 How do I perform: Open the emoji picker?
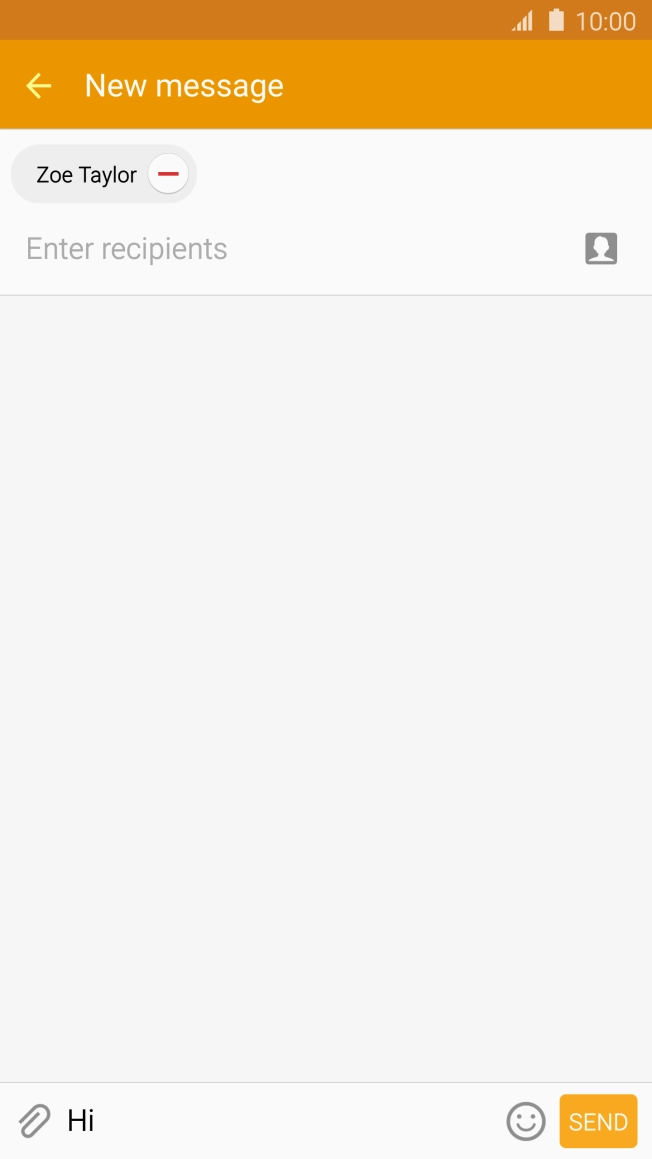(526, 1121)
